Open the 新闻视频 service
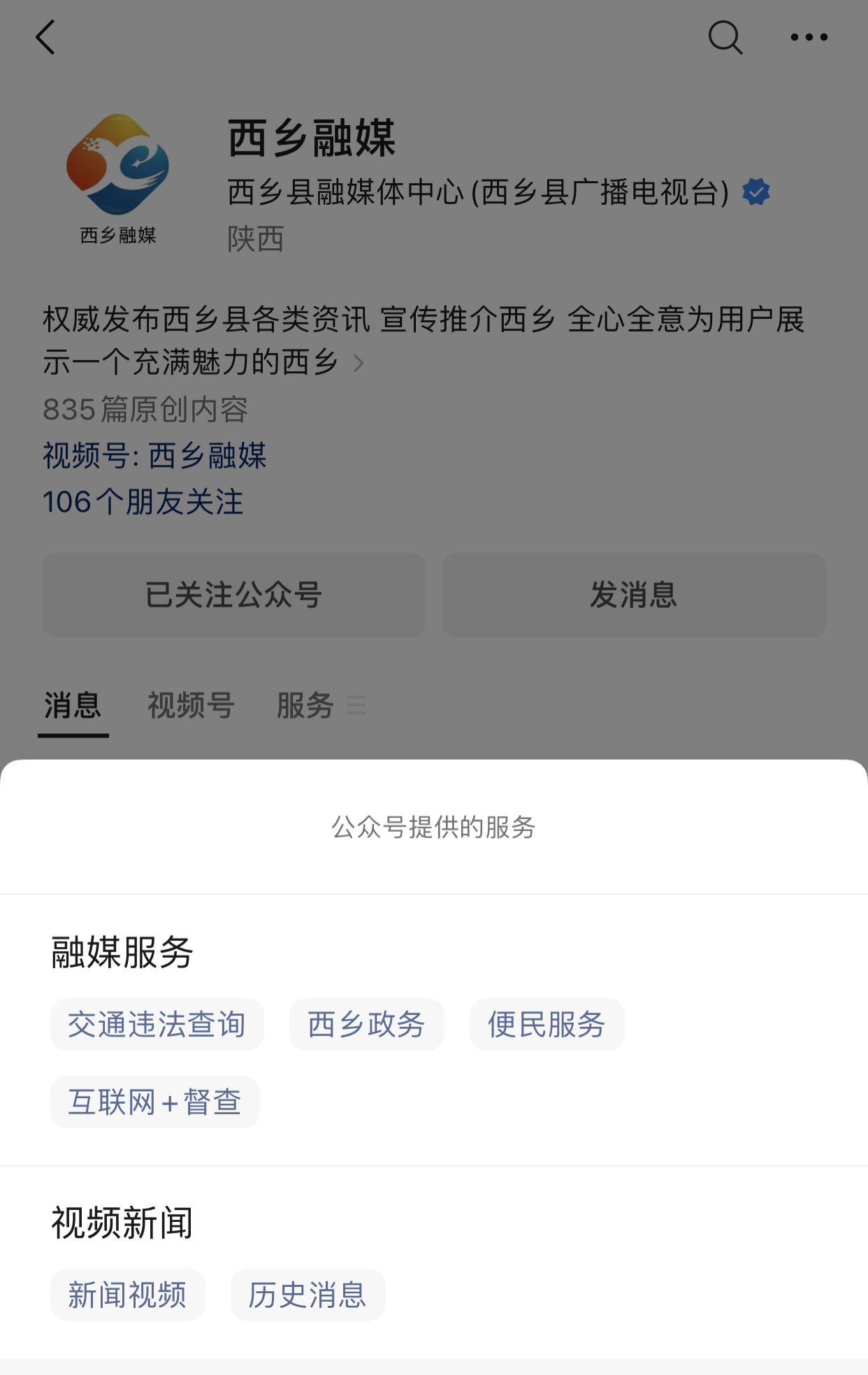Viewport: 868px width, 1375px height. tap(127, 1295)
